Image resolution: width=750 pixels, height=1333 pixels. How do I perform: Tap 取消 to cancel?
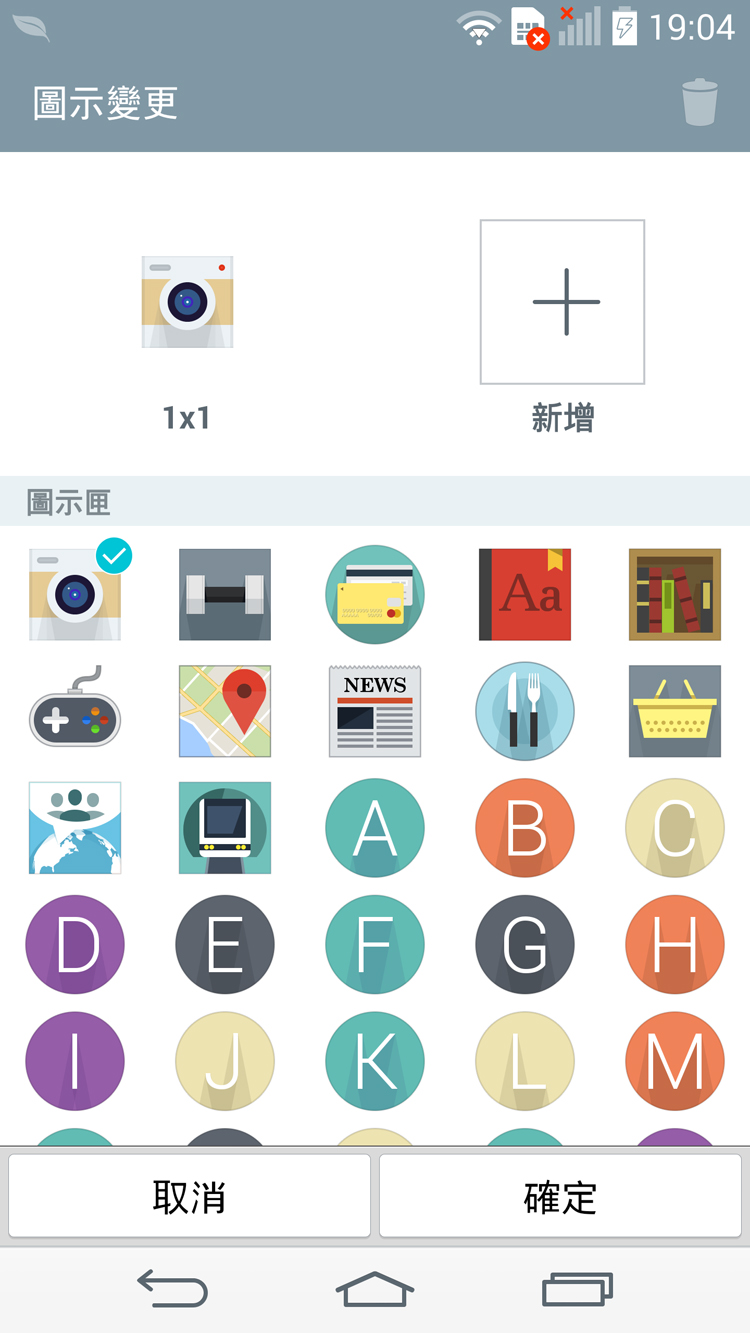[189, 1197]
